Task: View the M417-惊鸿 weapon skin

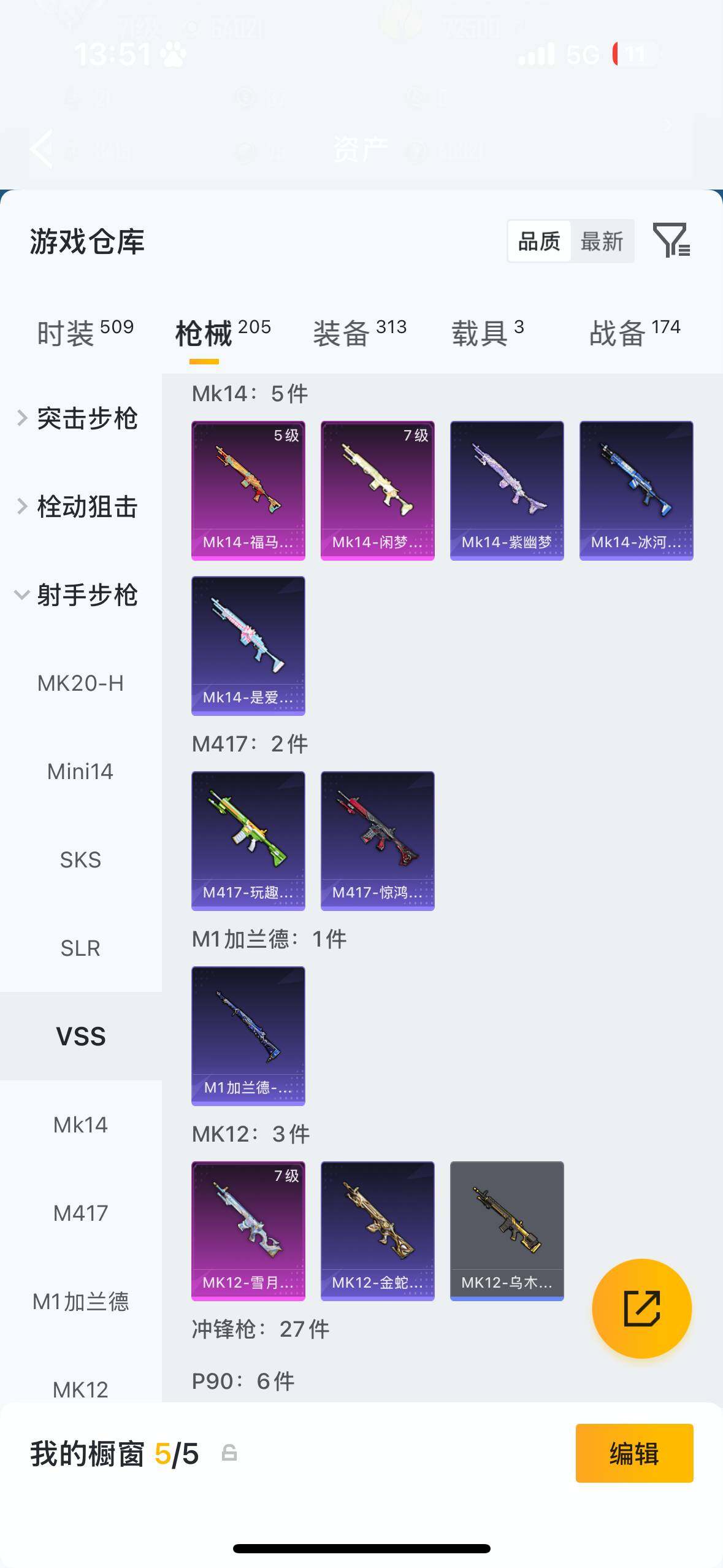Action: (x=377, y=840)
